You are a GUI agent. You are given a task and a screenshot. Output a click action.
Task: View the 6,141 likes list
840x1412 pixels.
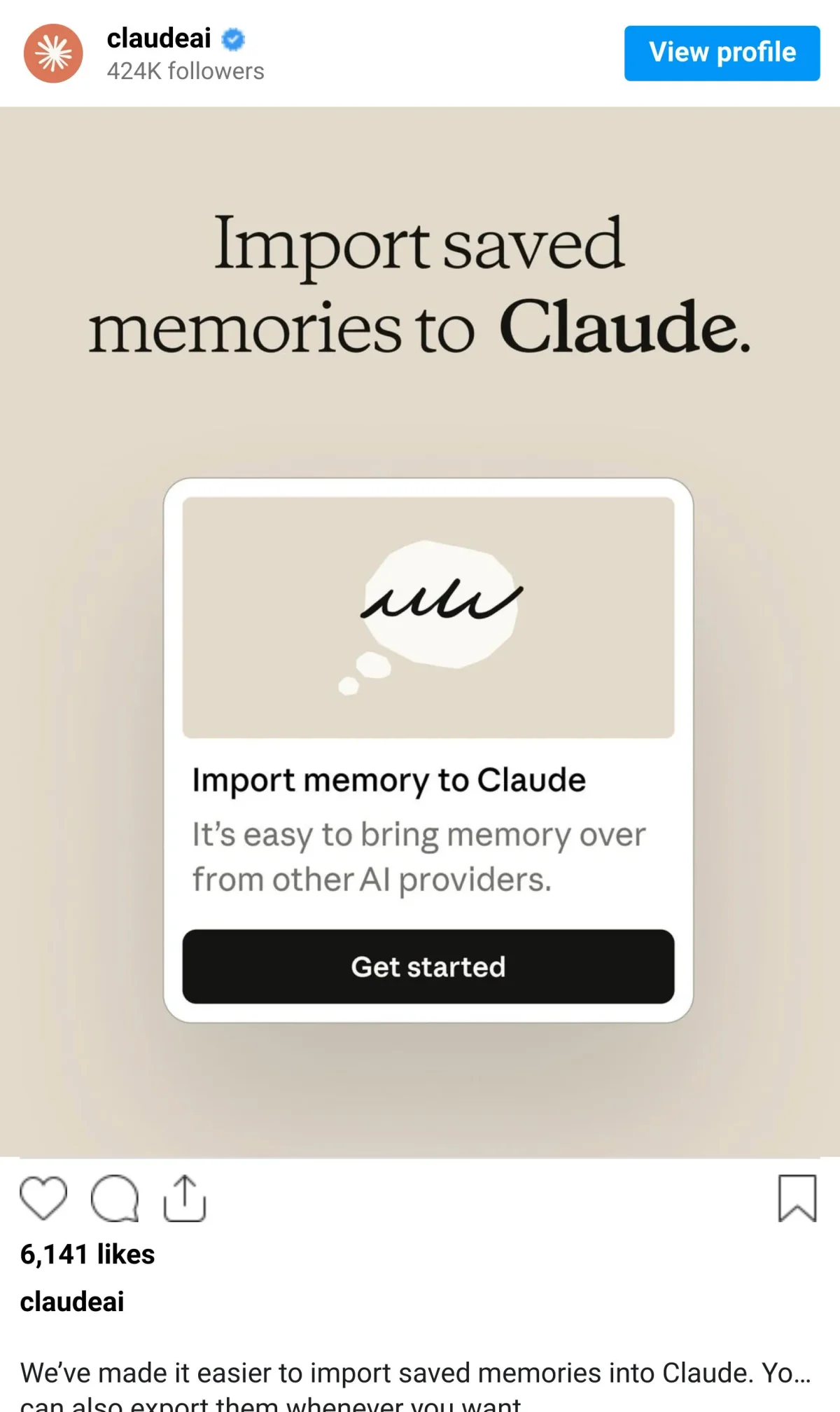(x=87, y=1254)
